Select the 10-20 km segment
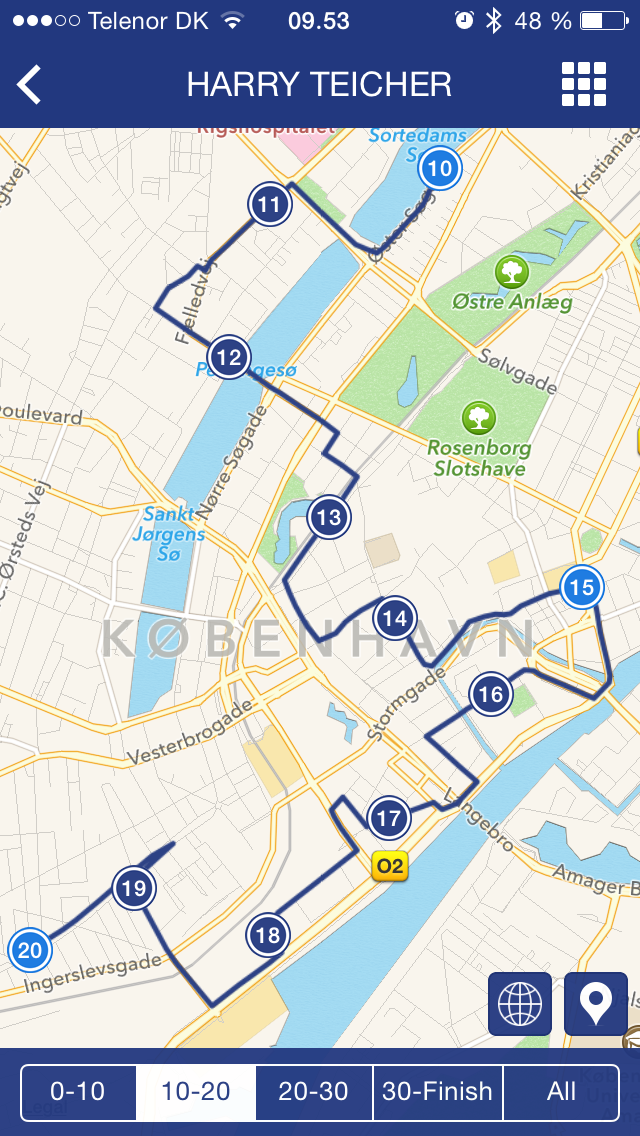Screen dimensions: 640x1136 click(196, 1091)
